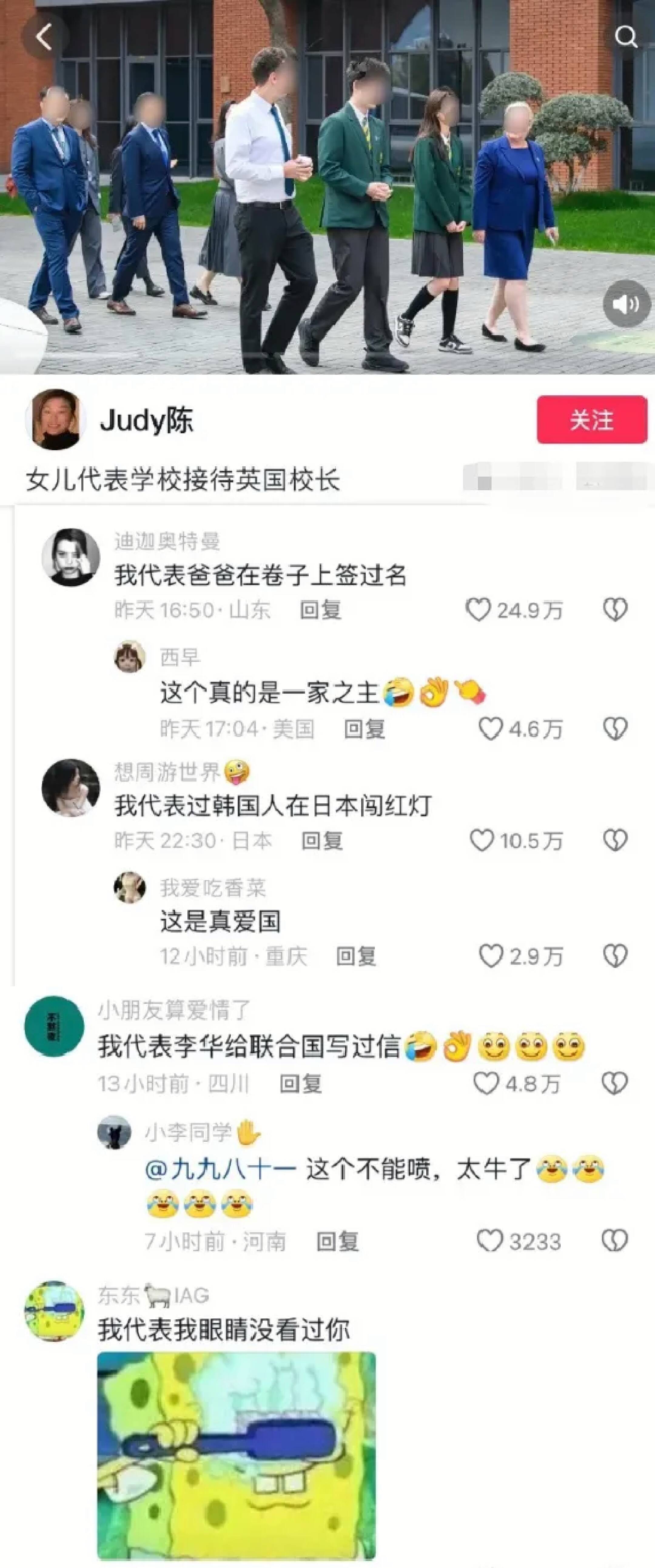Like 我爱吃香菜's reply
This screenshot has height=1568, width=655.
pyautogui.click(x=491, y=956)
